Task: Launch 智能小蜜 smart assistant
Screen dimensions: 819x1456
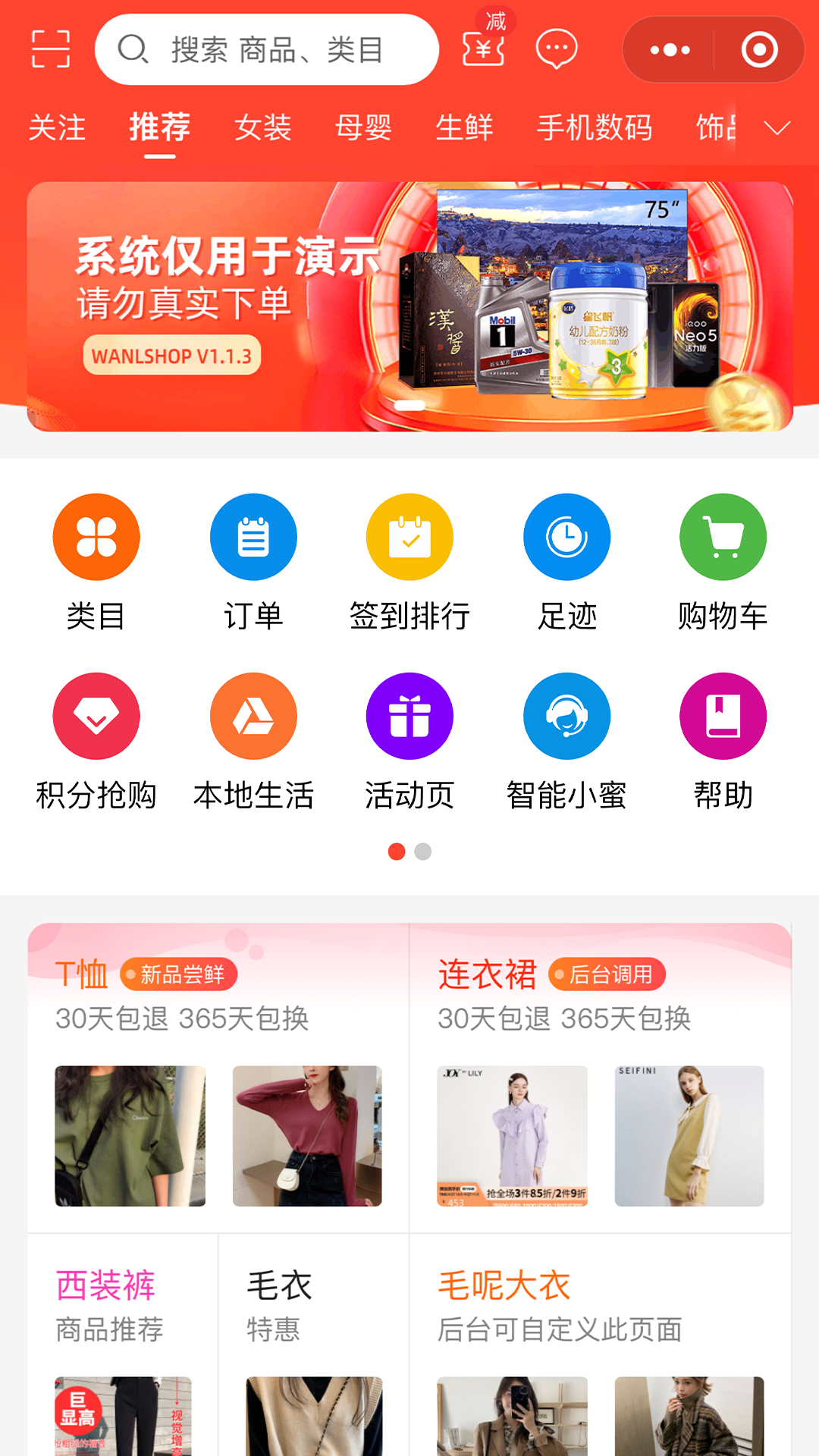Action: pyautogui.click(x=566, y=715)
